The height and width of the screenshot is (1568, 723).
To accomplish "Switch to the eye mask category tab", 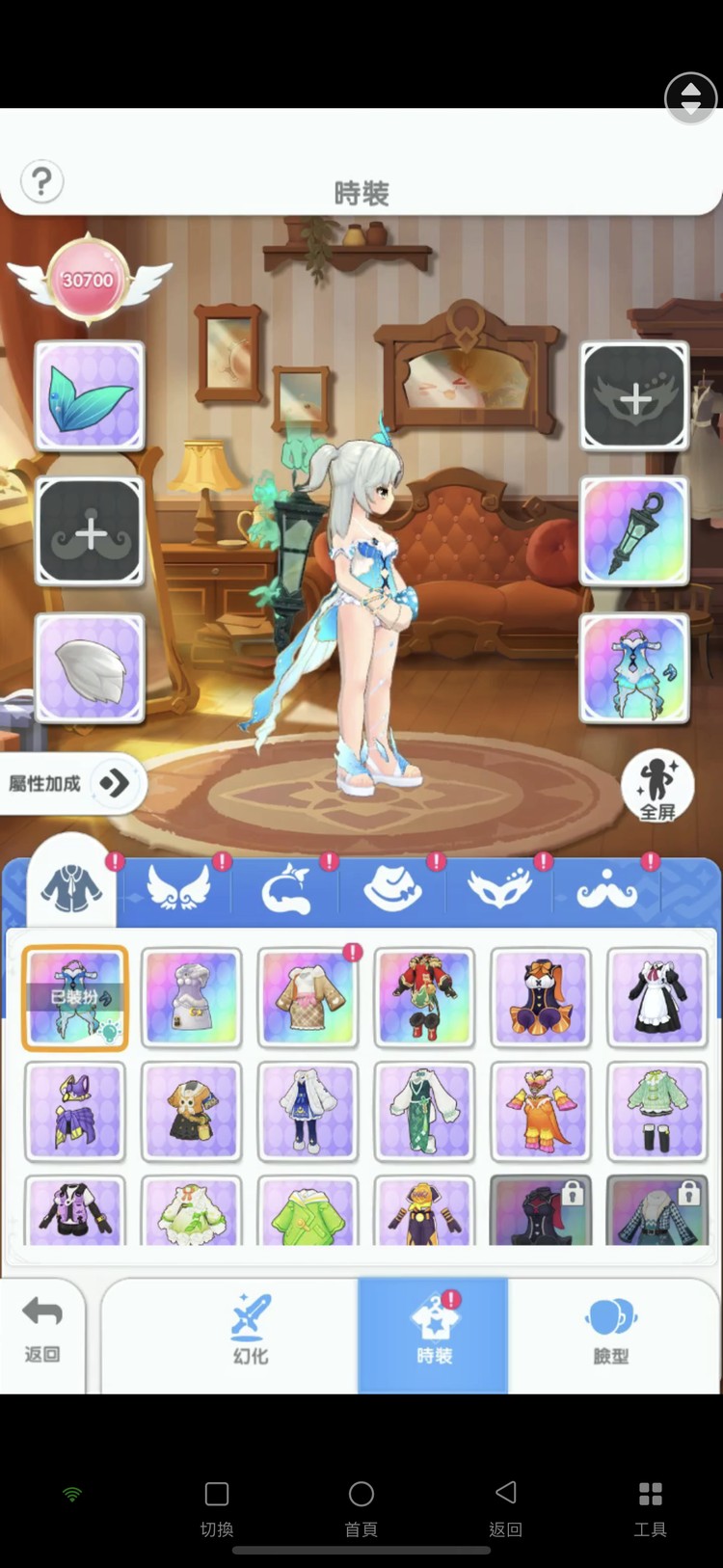I will [499, 888].
